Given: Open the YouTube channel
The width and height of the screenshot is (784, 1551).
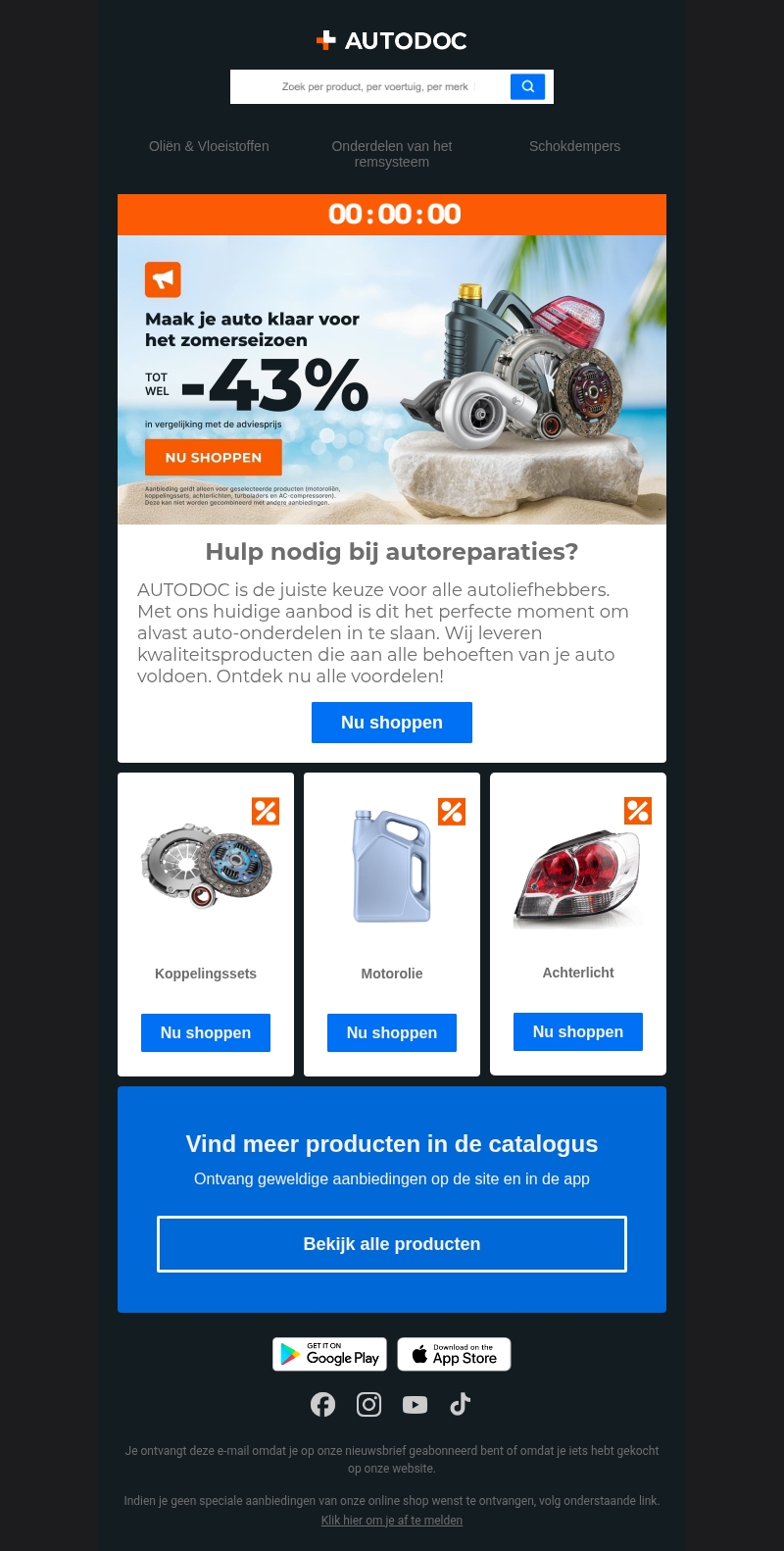Looking at the screenshot, I should pos(415,1405).
